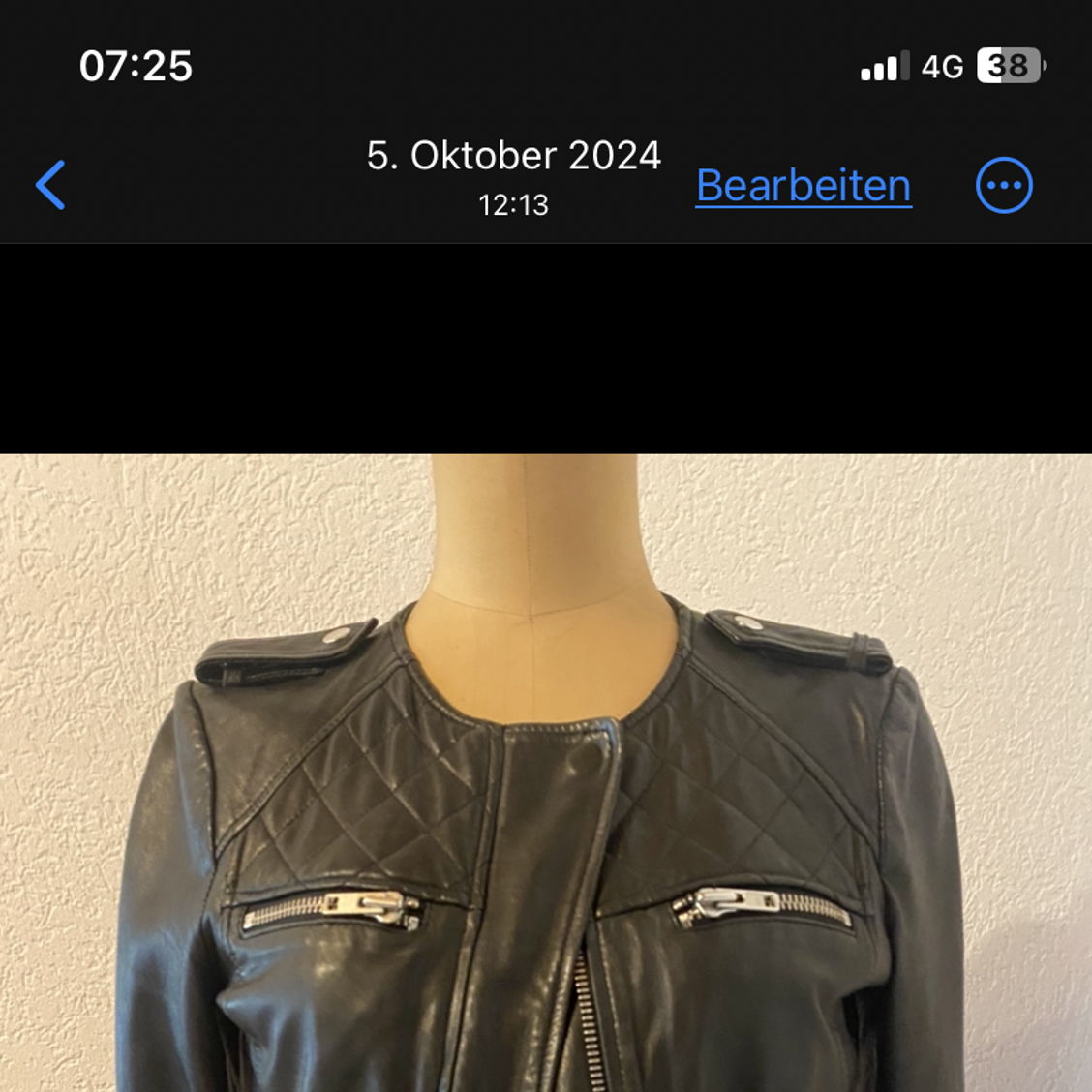Open the more options menu
Image resolution: width=1092 pixels, height=1092 pixels.
(1003, 185)
